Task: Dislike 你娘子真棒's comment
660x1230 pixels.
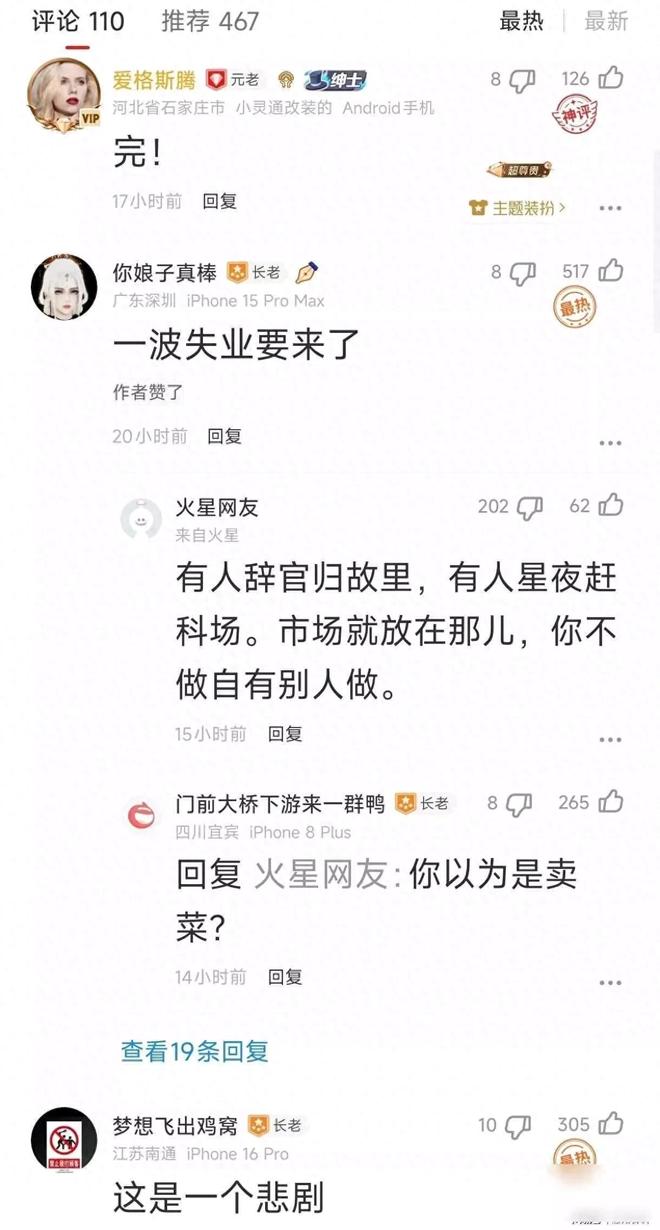Action: pos(522,272)
